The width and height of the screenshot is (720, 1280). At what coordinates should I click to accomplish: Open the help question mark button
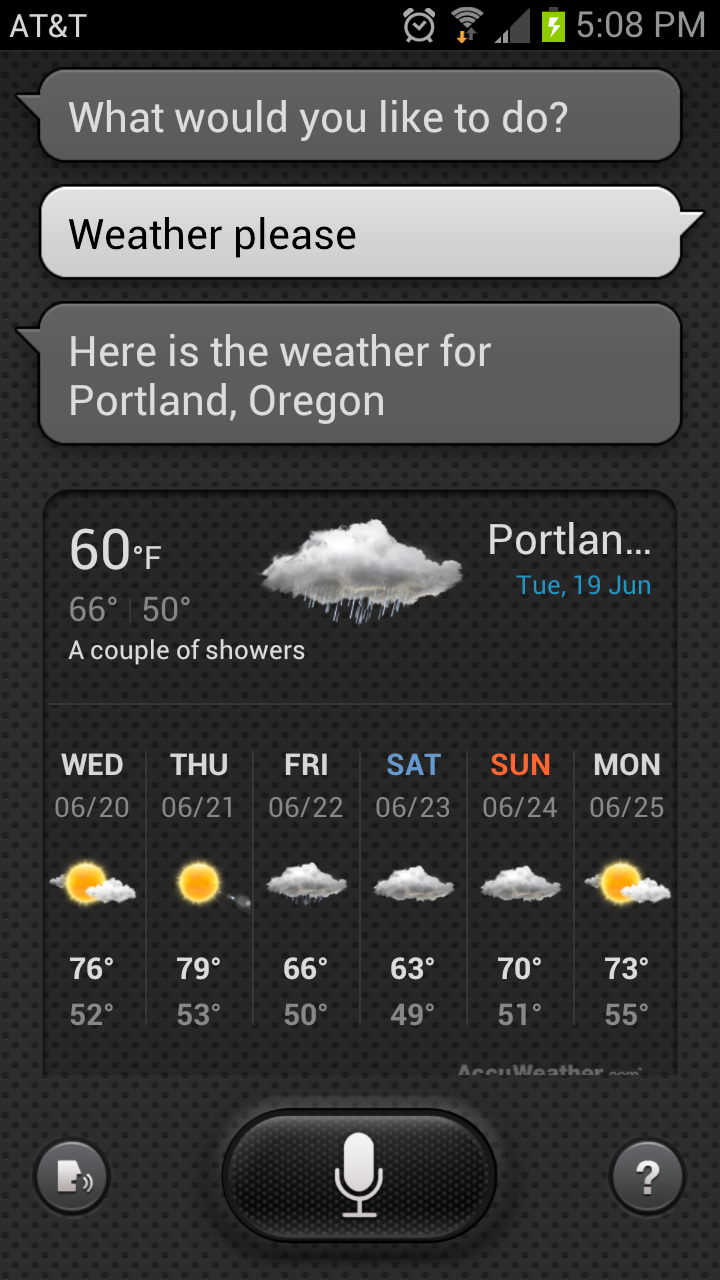coord(647,1178)
